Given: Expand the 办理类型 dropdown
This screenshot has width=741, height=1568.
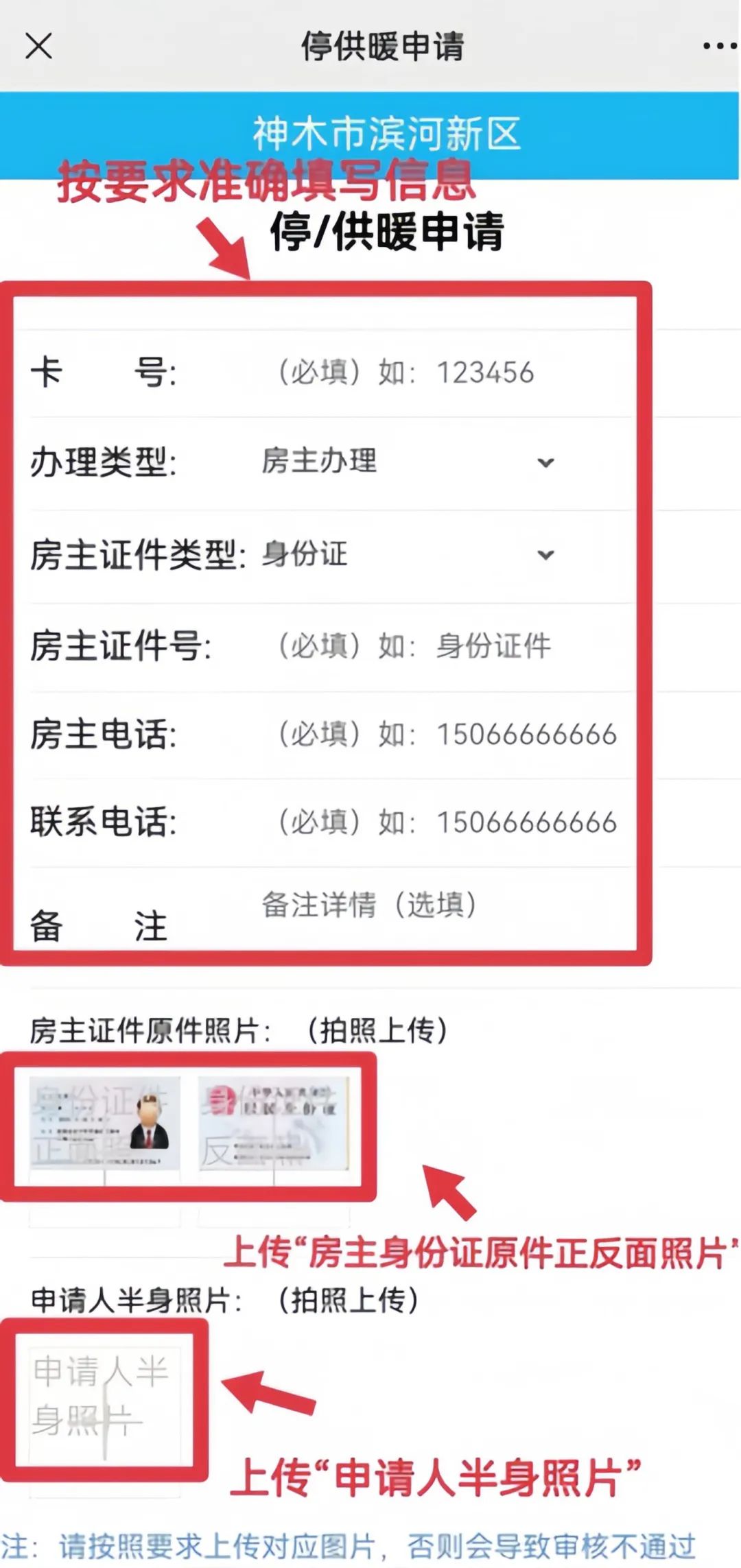Looking at the screenshot, I should (408, 462).
